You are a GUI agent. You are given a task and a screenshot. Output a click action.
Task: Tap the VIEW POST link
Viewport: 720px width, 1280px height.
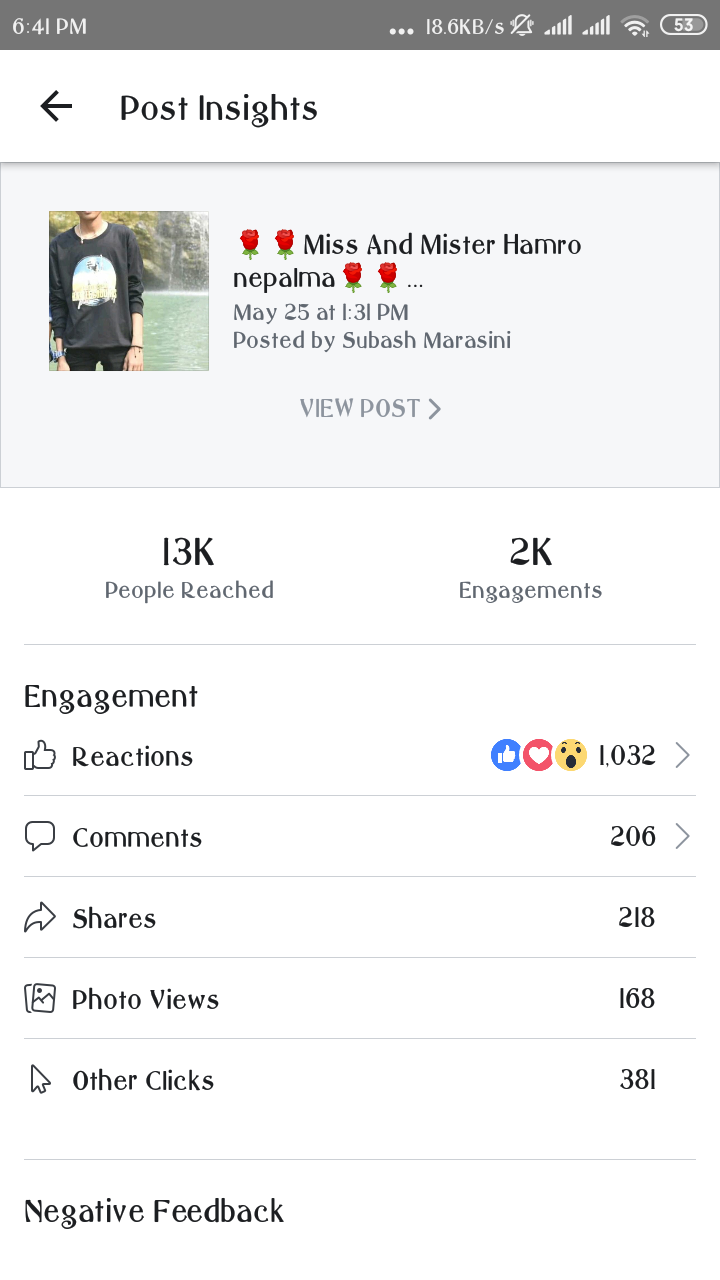370,408
